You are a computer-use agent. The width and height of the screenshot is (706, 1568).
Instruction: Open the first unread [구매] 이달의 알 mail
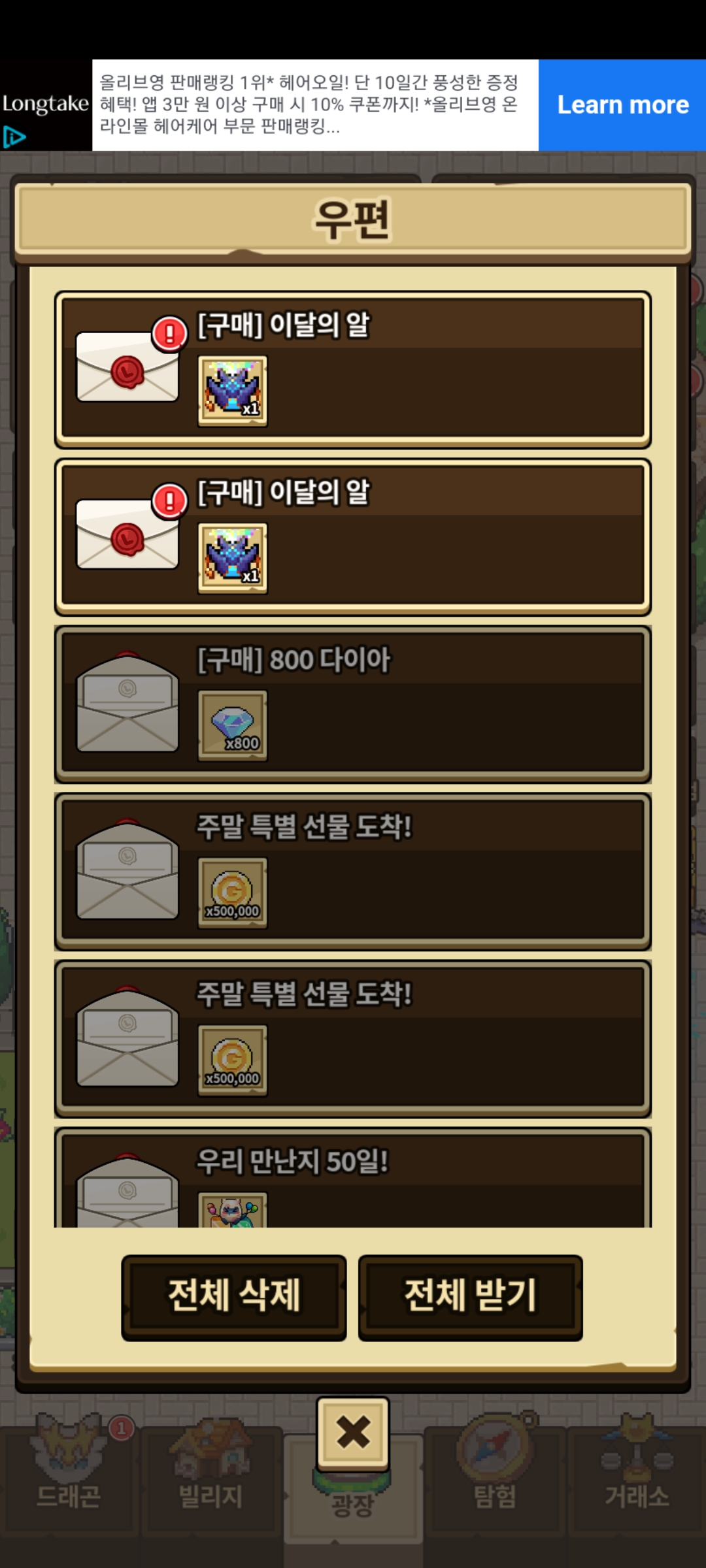pos(353,370)
